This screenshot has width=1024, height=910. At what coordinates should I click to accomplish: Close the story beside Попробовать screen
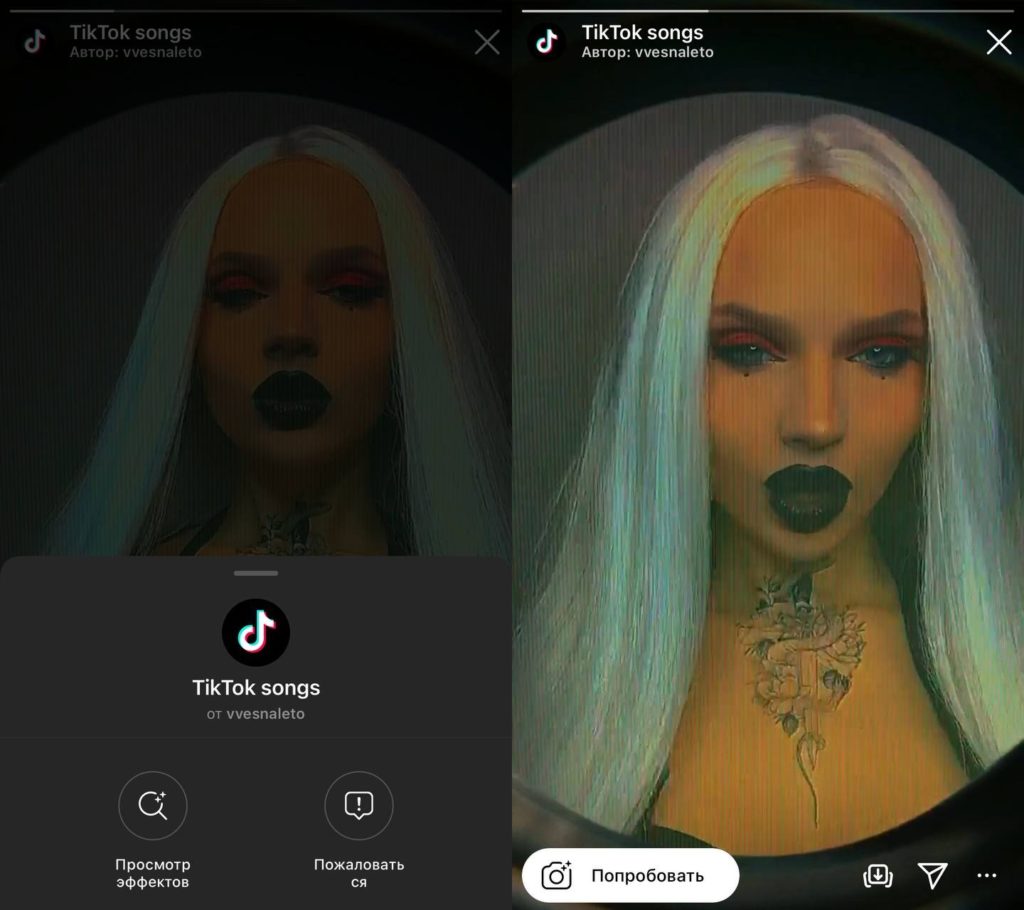(x=998, y=41)
